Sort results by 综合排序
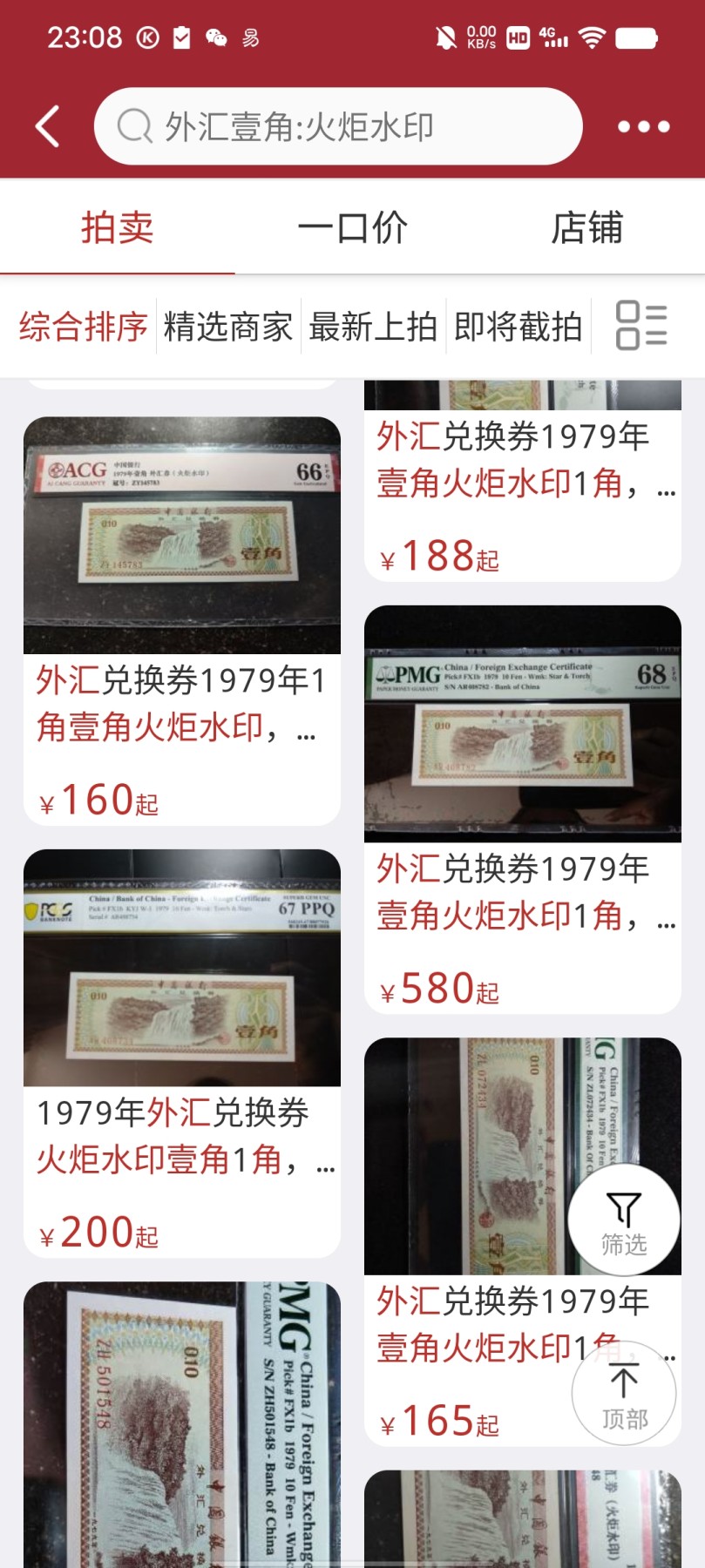The height and width of the screenshot is (1568, 705). point(83,327)
